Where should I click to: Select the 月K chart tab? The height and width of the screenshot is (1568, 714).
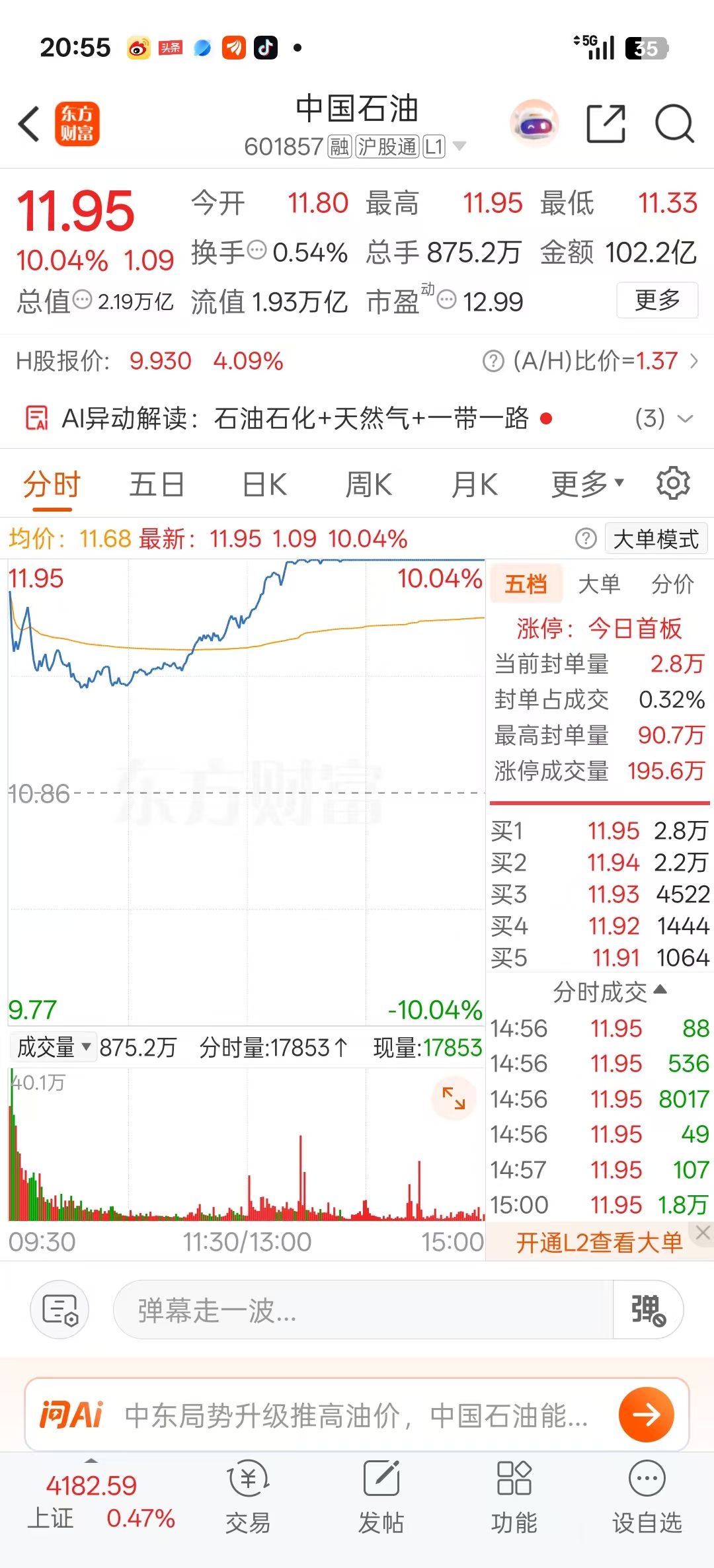tap(474, 485)
